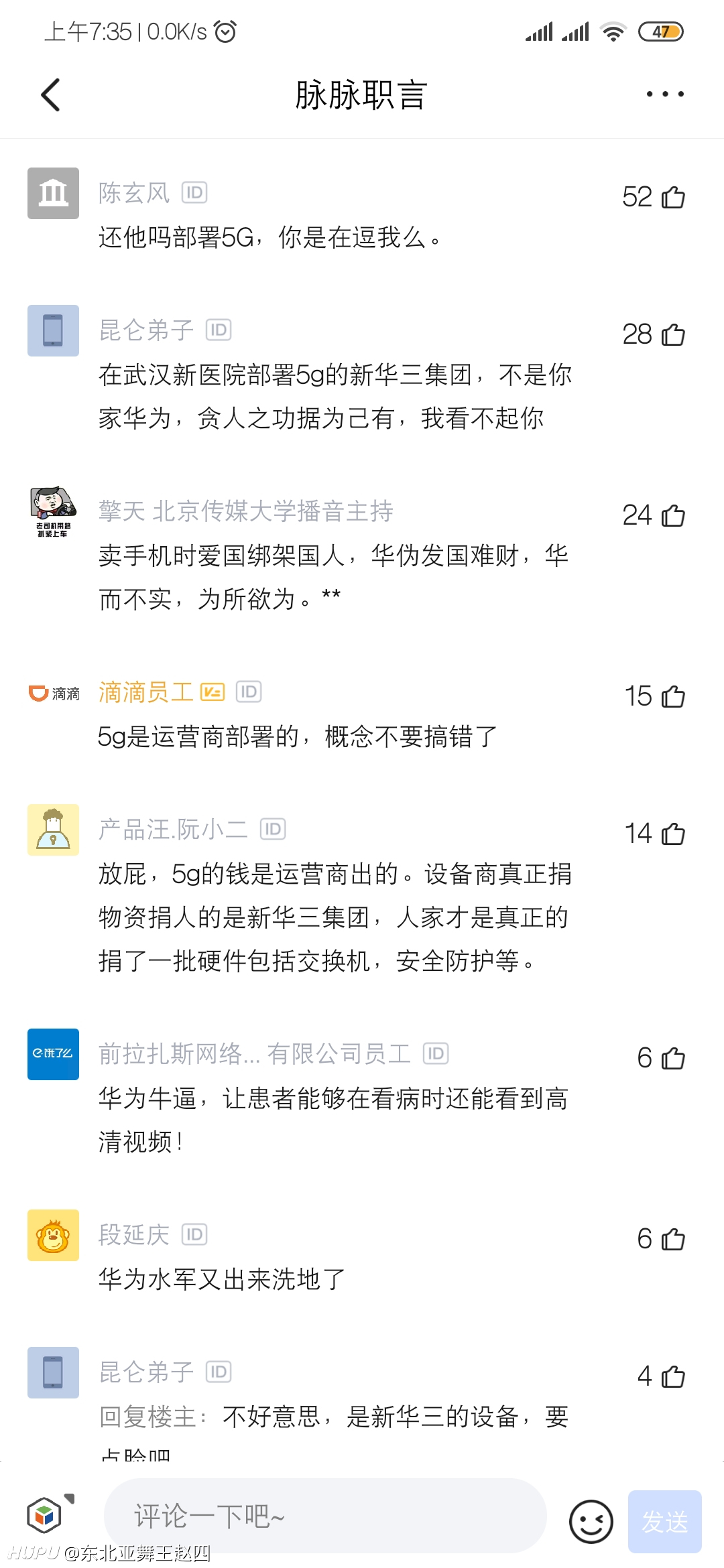Screen dimensions: 724x1568
Task: Open the three-dot overflow menu
Action: click(x=665, y=94)
